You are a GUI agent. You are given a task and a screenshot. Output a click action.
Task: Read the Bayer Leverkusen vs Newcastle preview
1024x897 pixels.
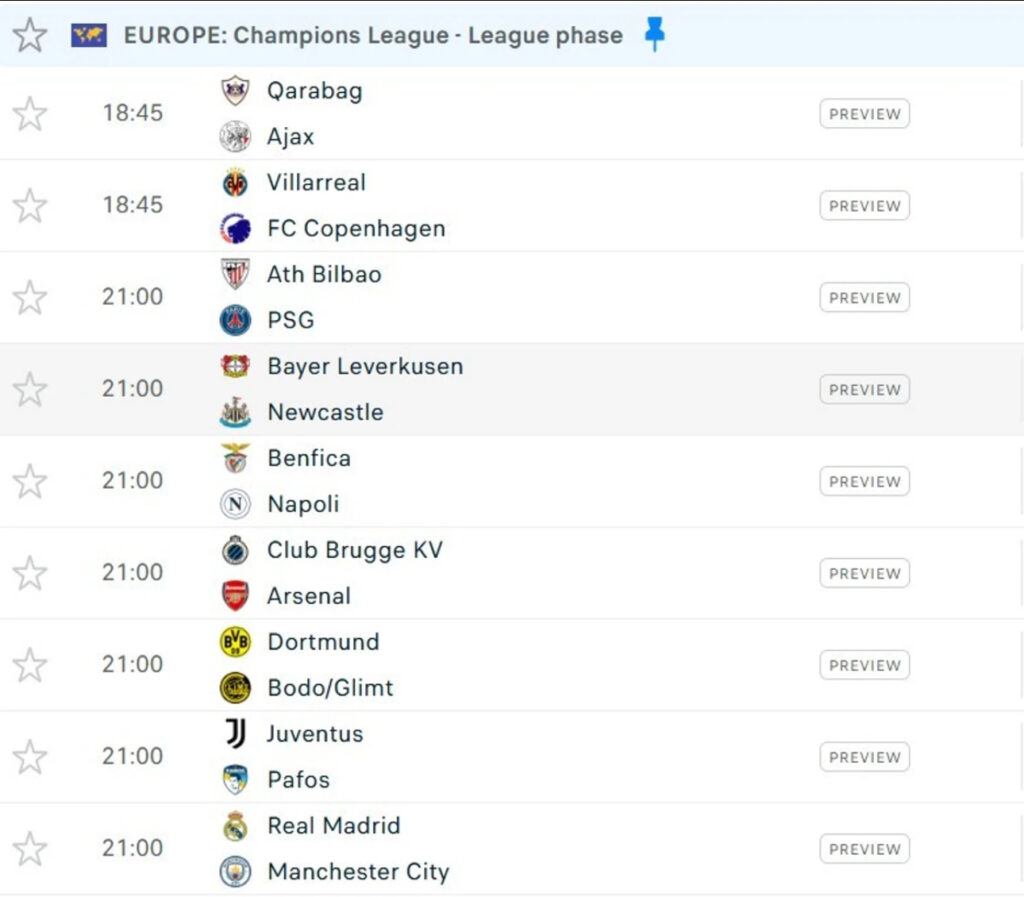(x=864, y=390)
